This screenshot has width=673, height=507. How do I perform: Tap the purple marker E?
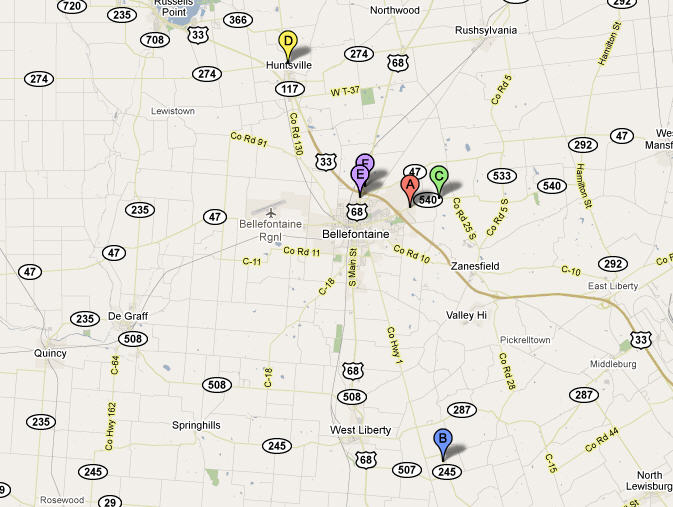coord(359,177)
